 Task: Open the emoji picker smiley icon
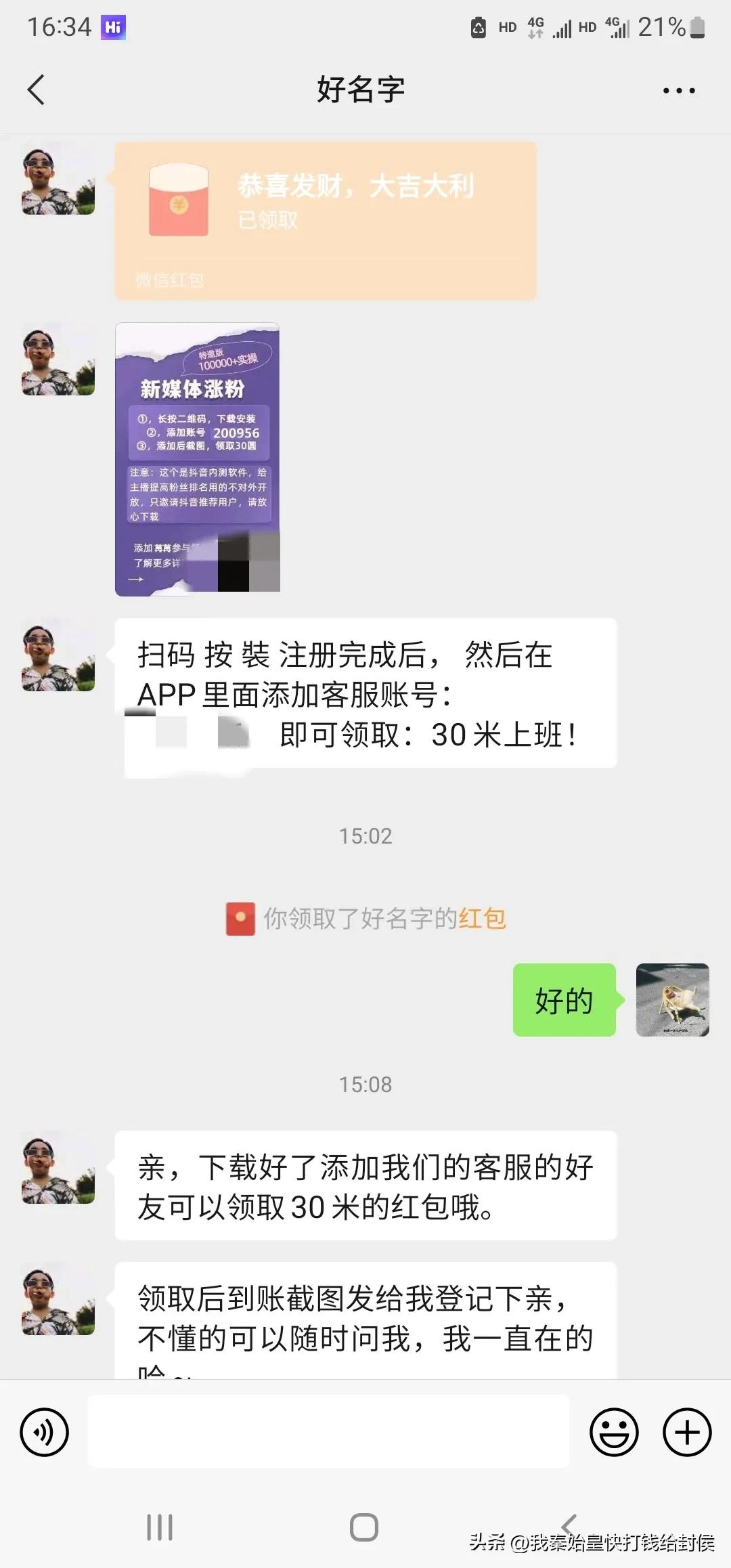613,1432
